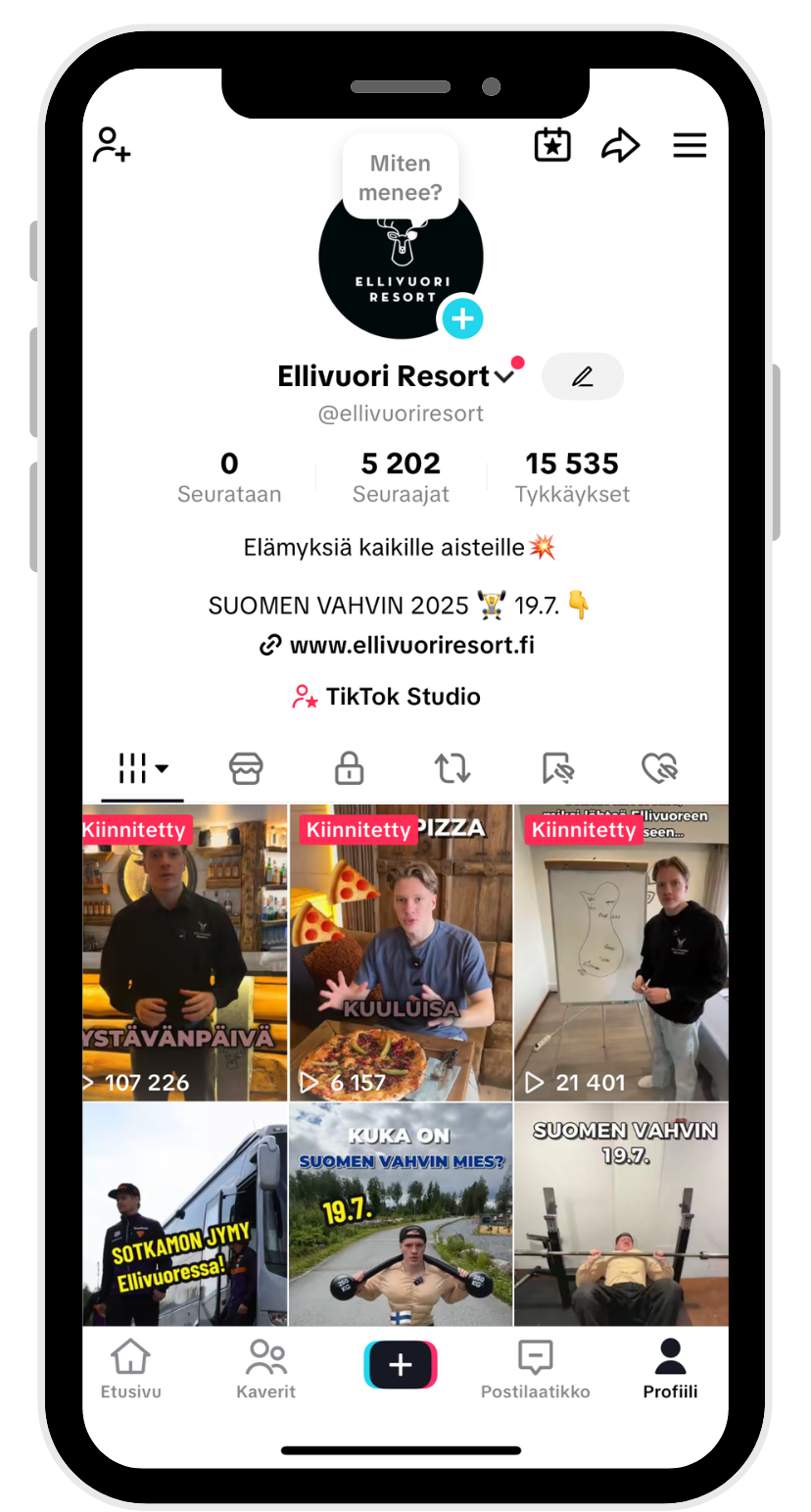Screen dimensions: 811x1512
Task: Switch to the liked videos tab
Action: click(660, 768)
